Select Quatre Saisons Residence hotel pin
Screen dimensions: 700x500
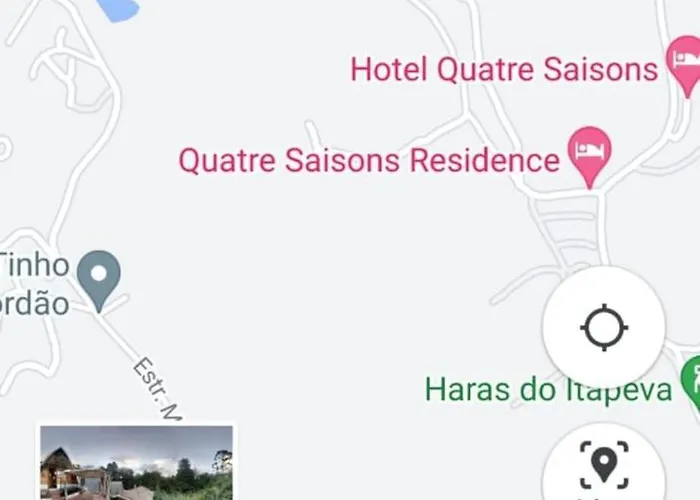click(x=589, y=153)
